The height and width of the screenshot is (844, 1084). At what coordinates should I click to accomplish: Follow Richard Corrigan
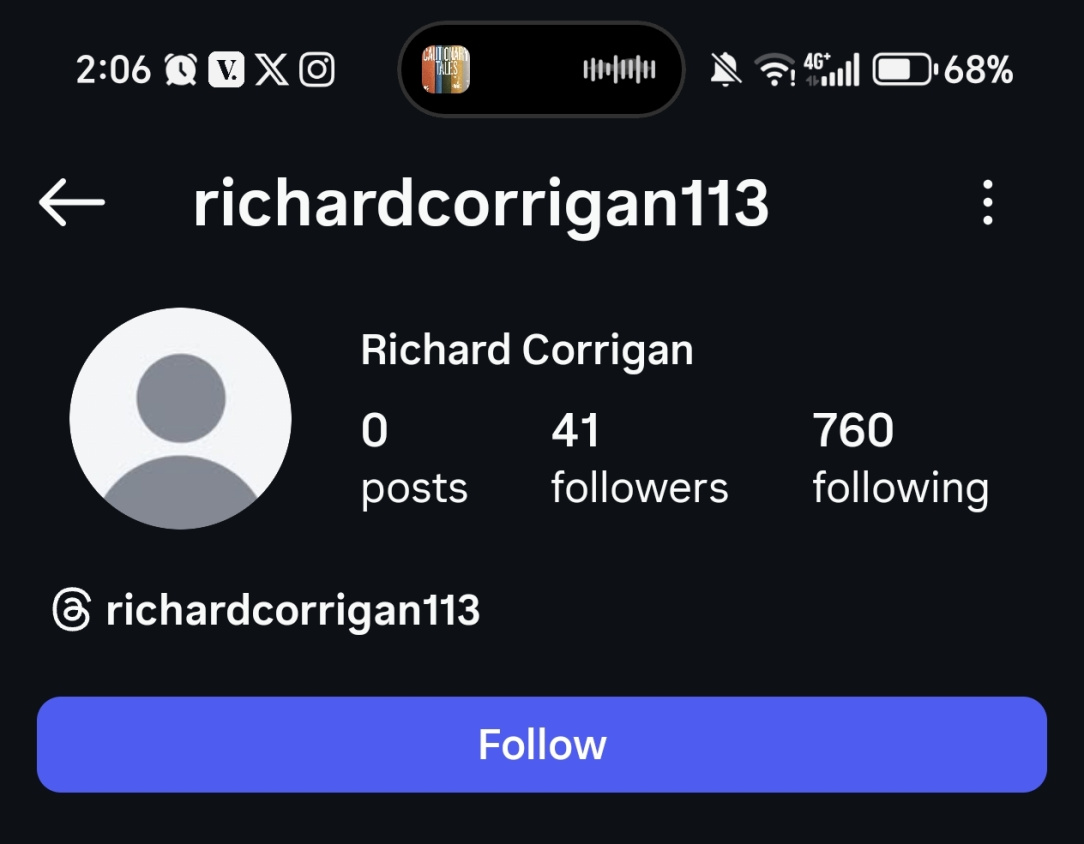(x=541, y=745)
